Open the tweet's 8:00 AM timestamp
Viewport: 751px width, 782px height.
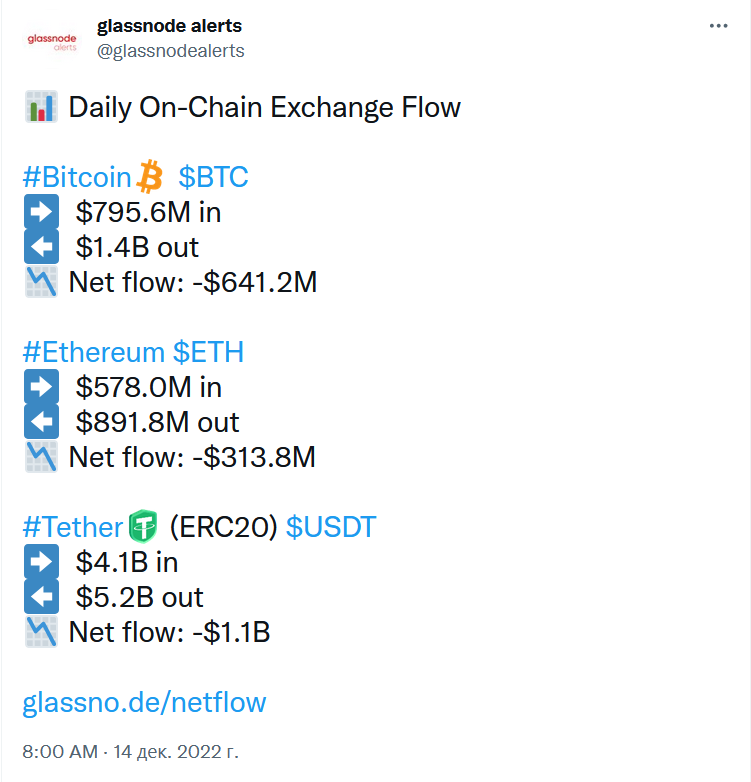[x=60, y=750]
